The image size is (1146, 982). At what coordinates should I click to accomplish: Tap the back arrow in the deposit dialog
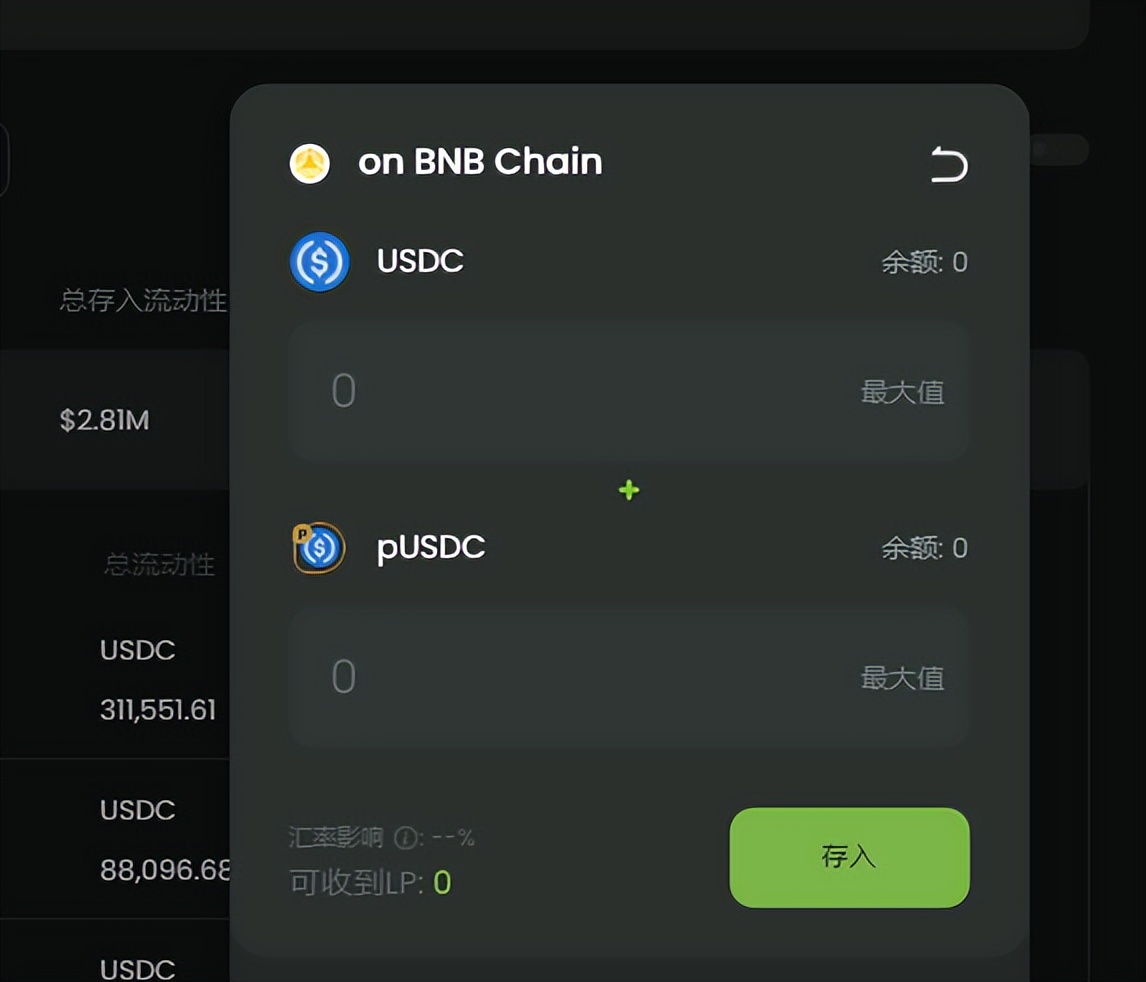pos(948,165)
